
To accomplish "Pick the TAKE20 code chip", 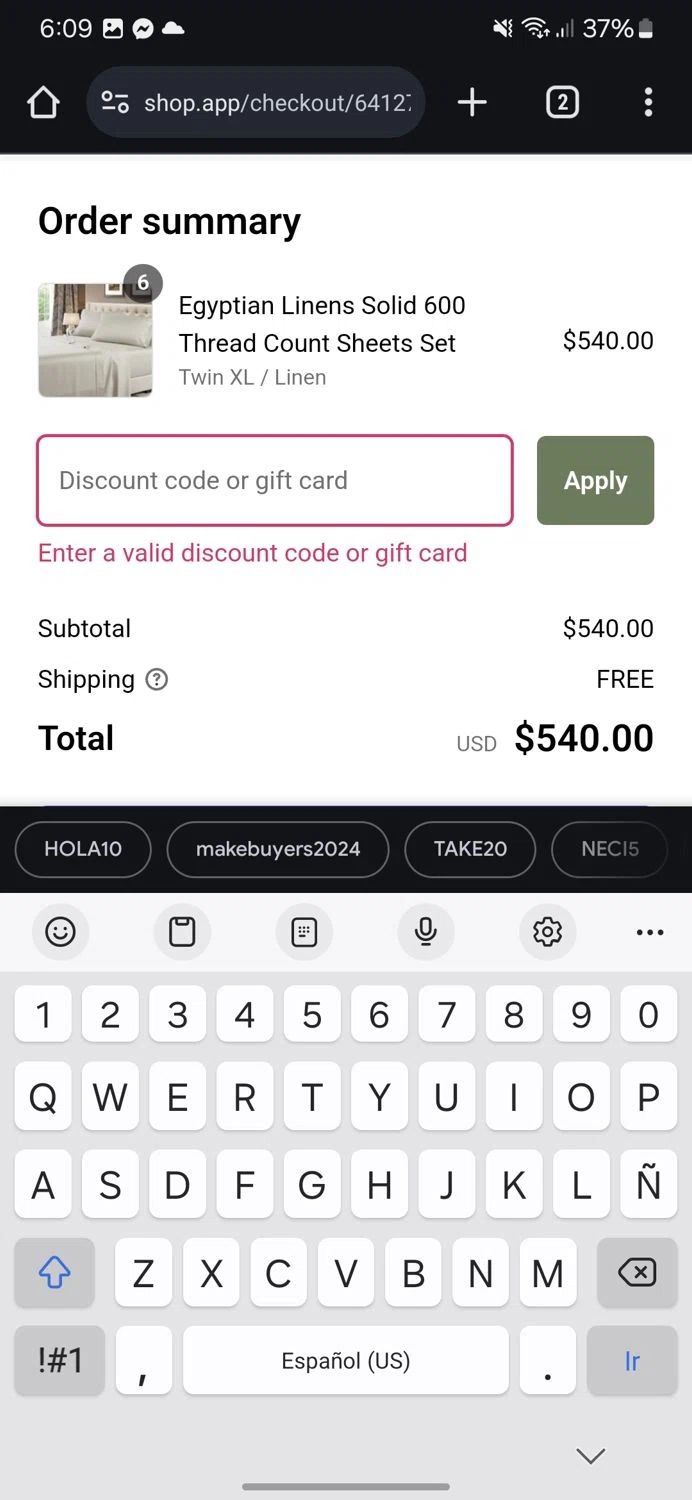I will (470, 849).
